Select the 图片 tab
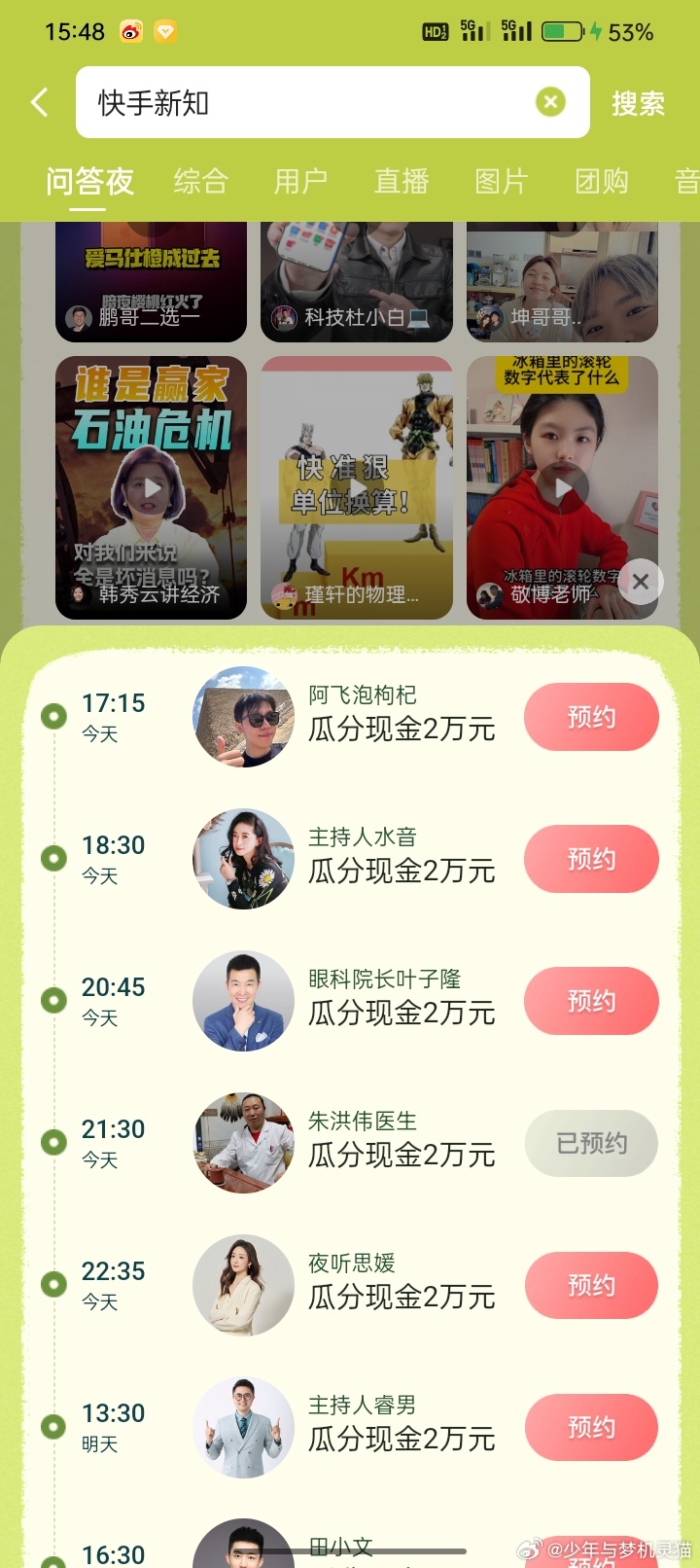 502,181
